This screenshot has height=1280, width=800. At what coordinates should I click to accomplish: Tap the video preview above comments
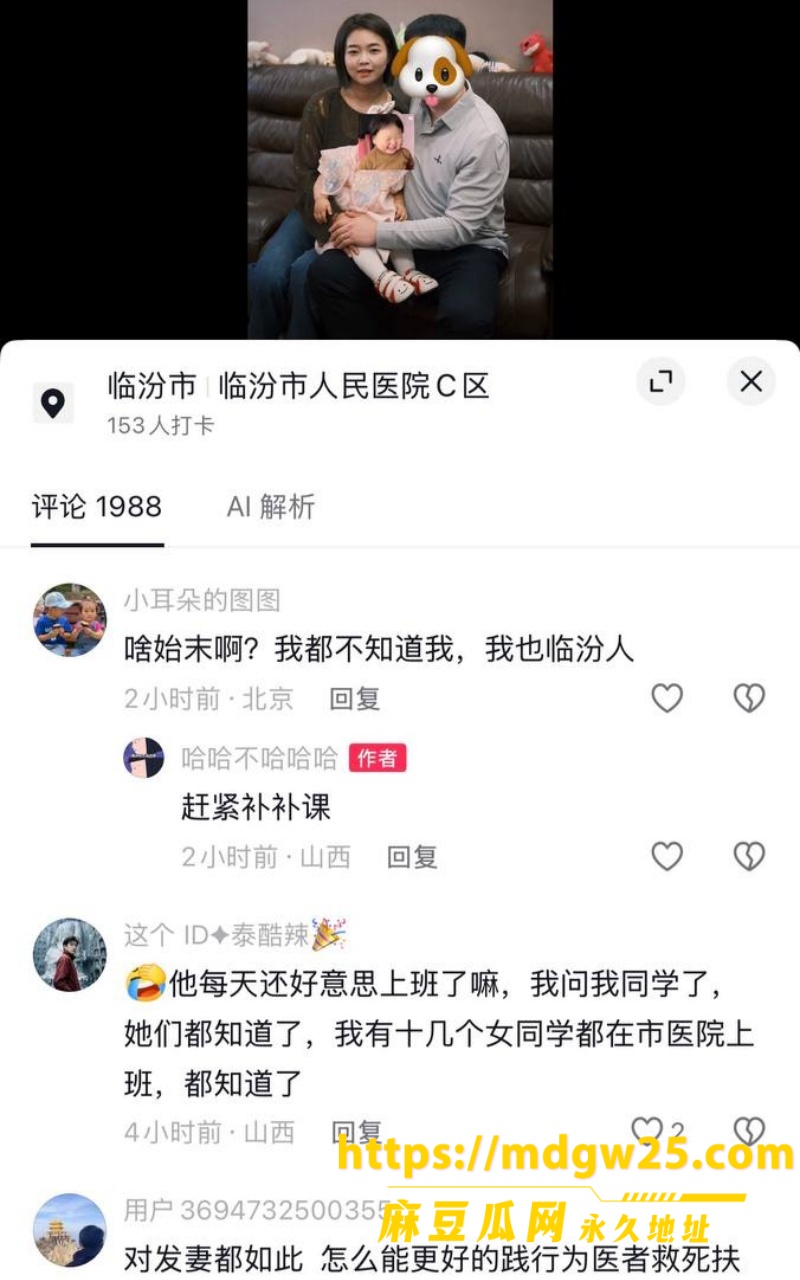(400, 170)
